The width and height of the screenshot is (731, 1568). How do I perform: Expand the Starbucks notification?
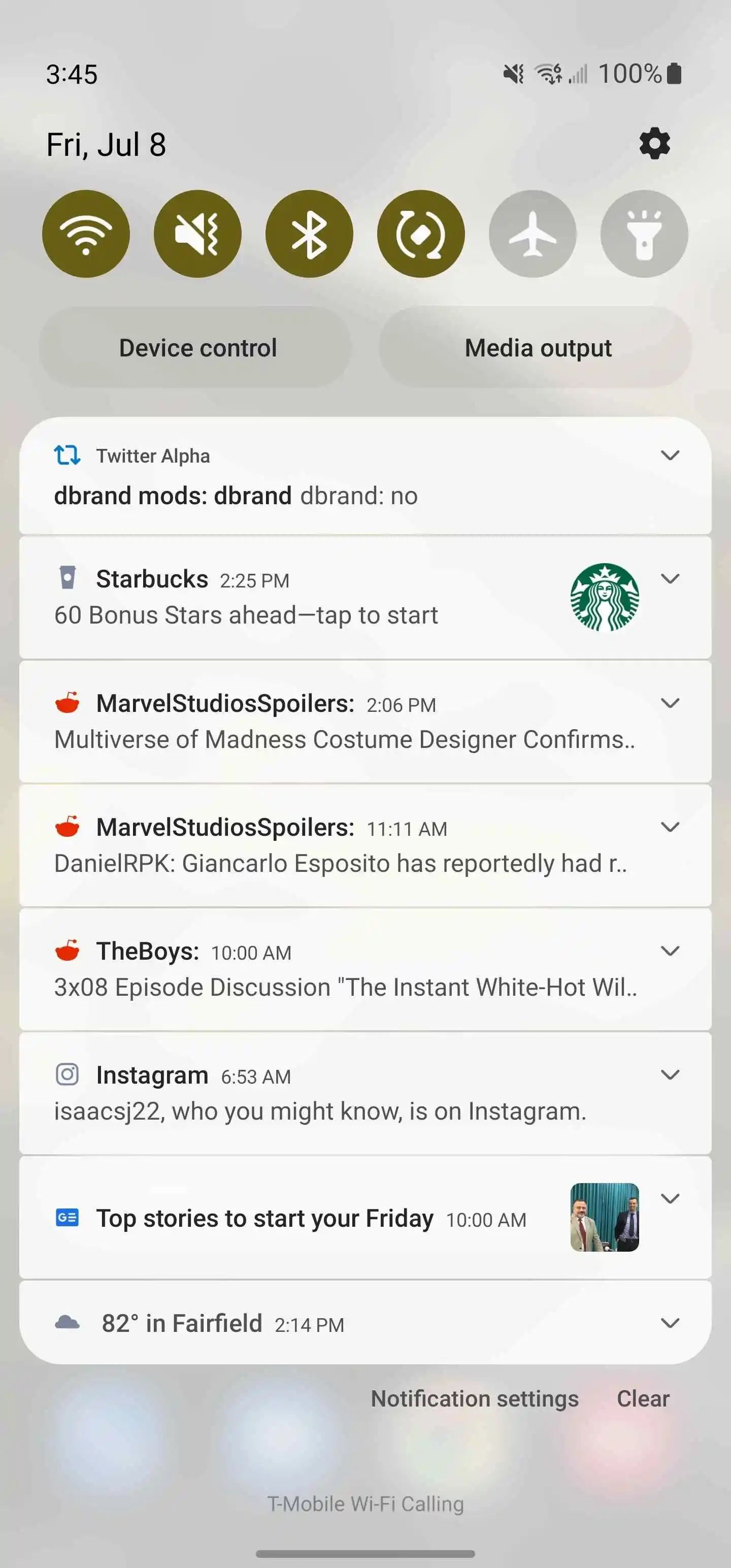[670, 579]
